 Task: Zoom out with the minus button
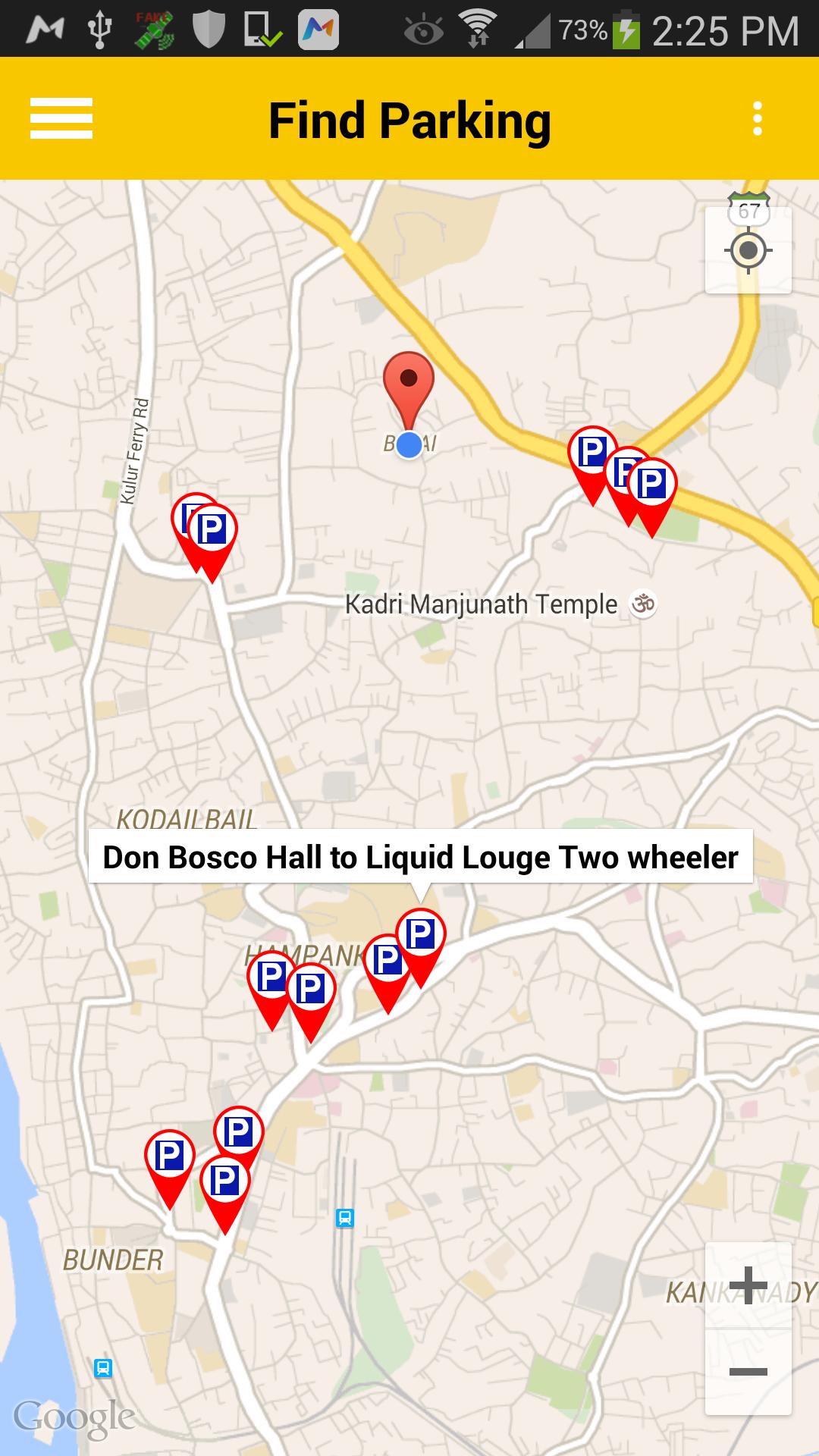[748, 1371]
